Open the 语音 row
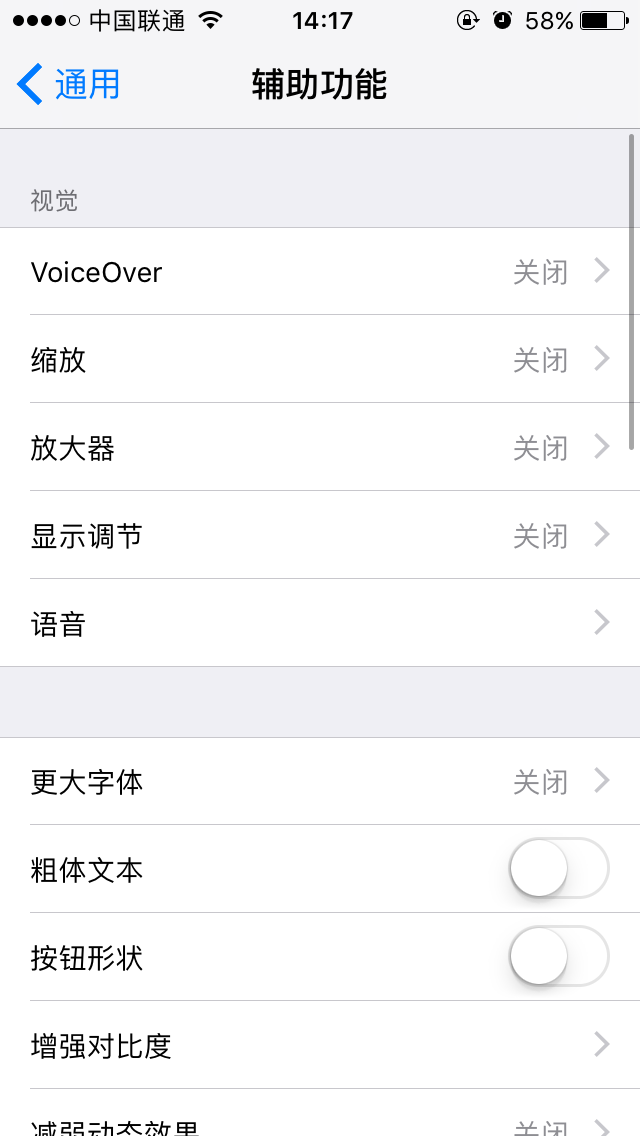 click(x=320, y=622)
